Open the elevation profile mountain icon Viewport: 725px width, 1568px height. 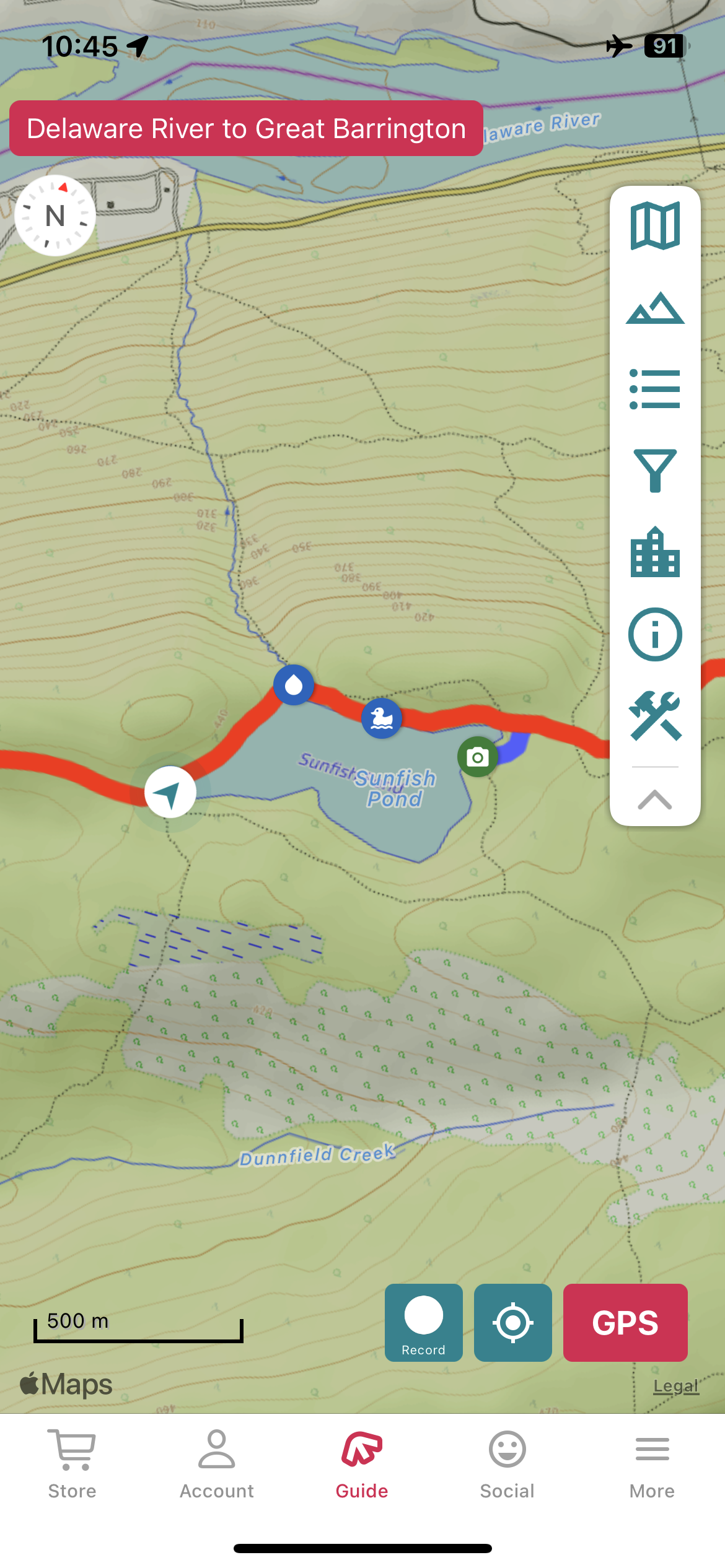655,308
